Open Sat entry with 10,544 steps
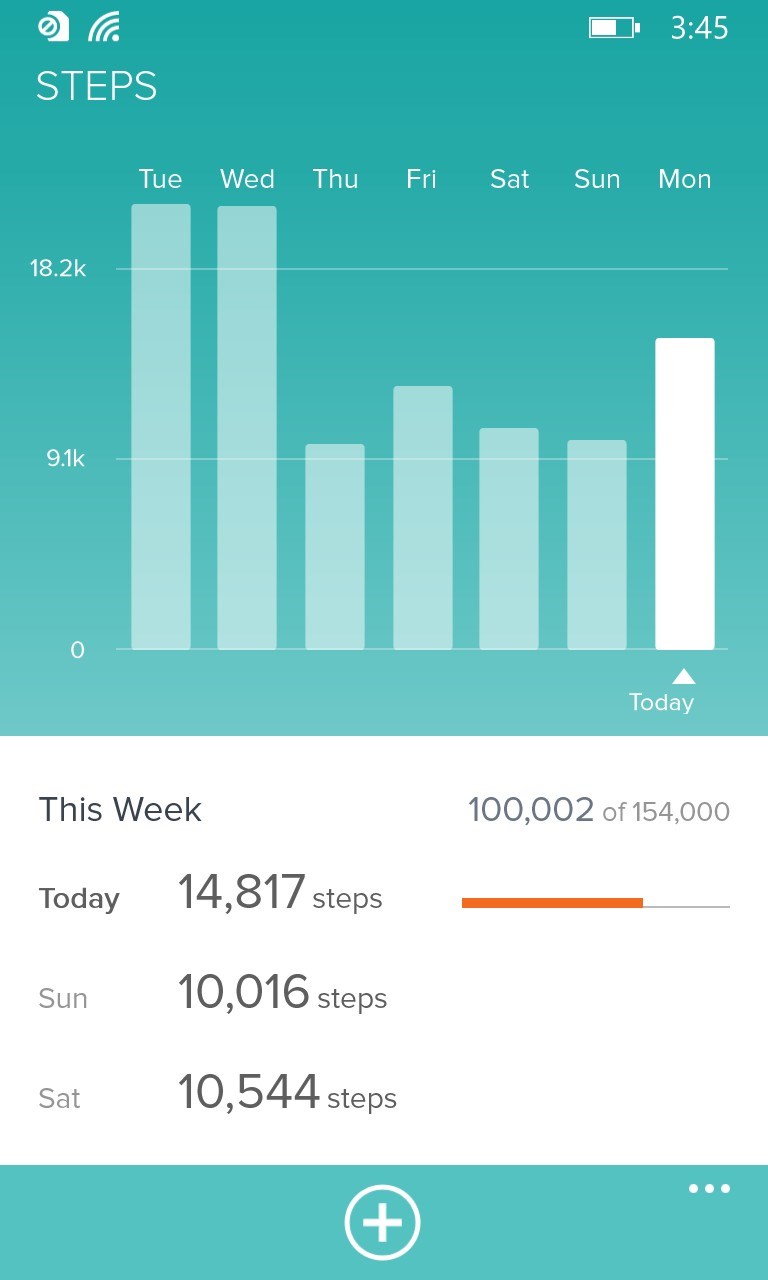Image resolution: width=768 pixels, height=1280 pixels. coord(384,1093)
